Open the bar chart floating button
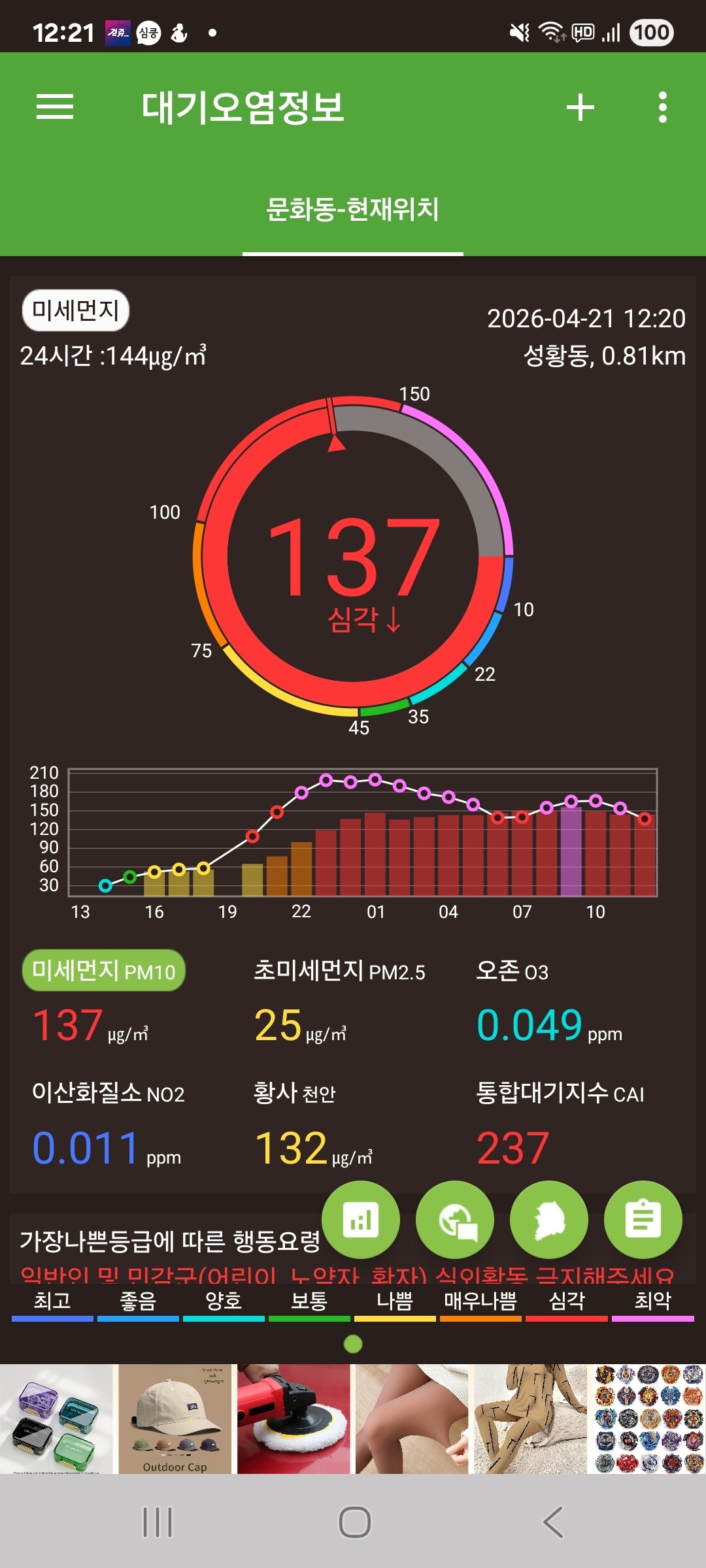The image size is (706, 1568). 361,1220
